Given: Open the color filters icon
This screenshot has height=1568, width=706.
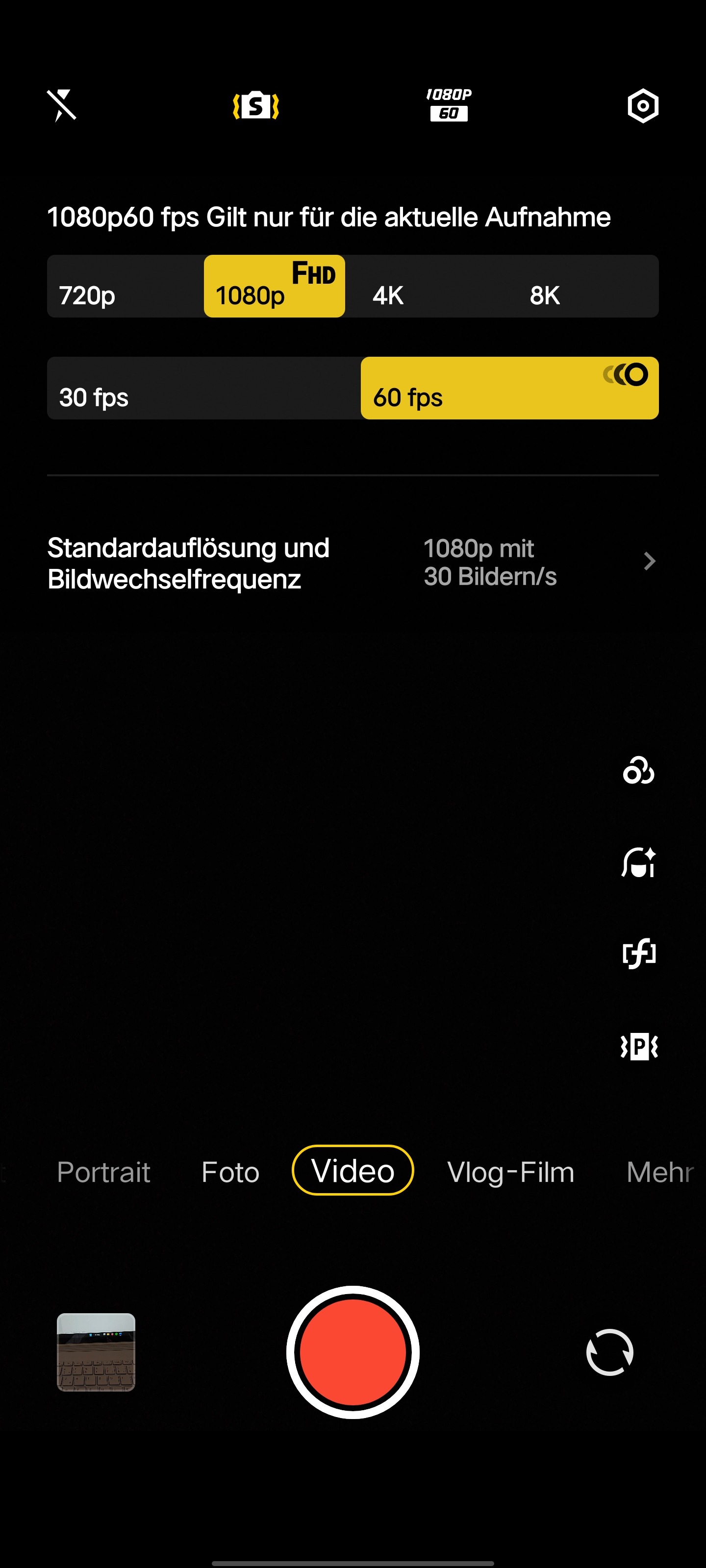Looking at the screenshot, I should [x=638, y=771].
